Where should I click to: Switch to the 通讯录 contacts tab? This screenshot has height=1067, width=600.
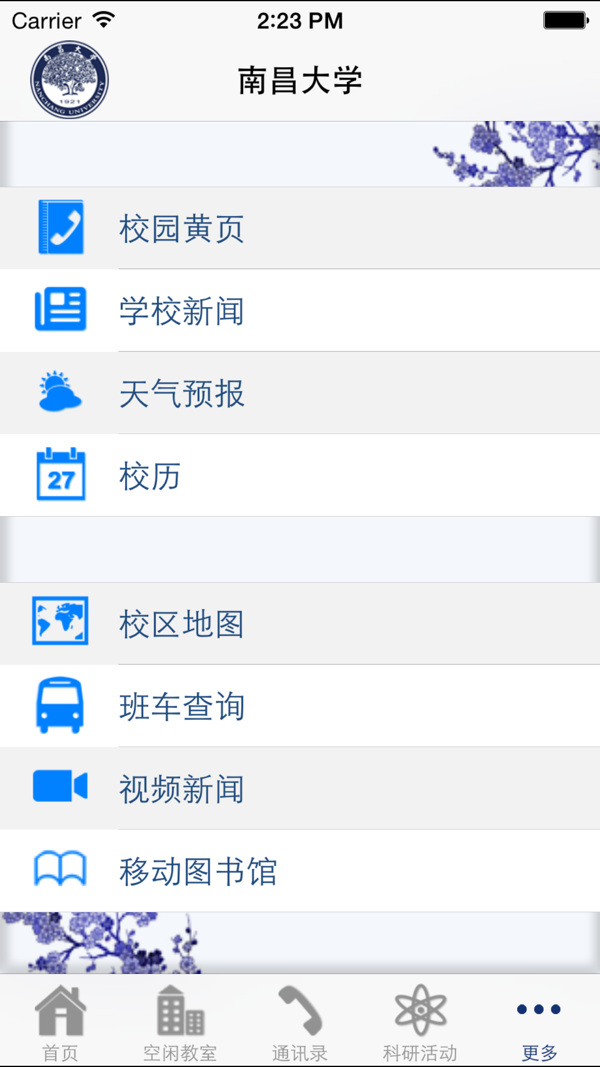click(x=300, y=1022)
